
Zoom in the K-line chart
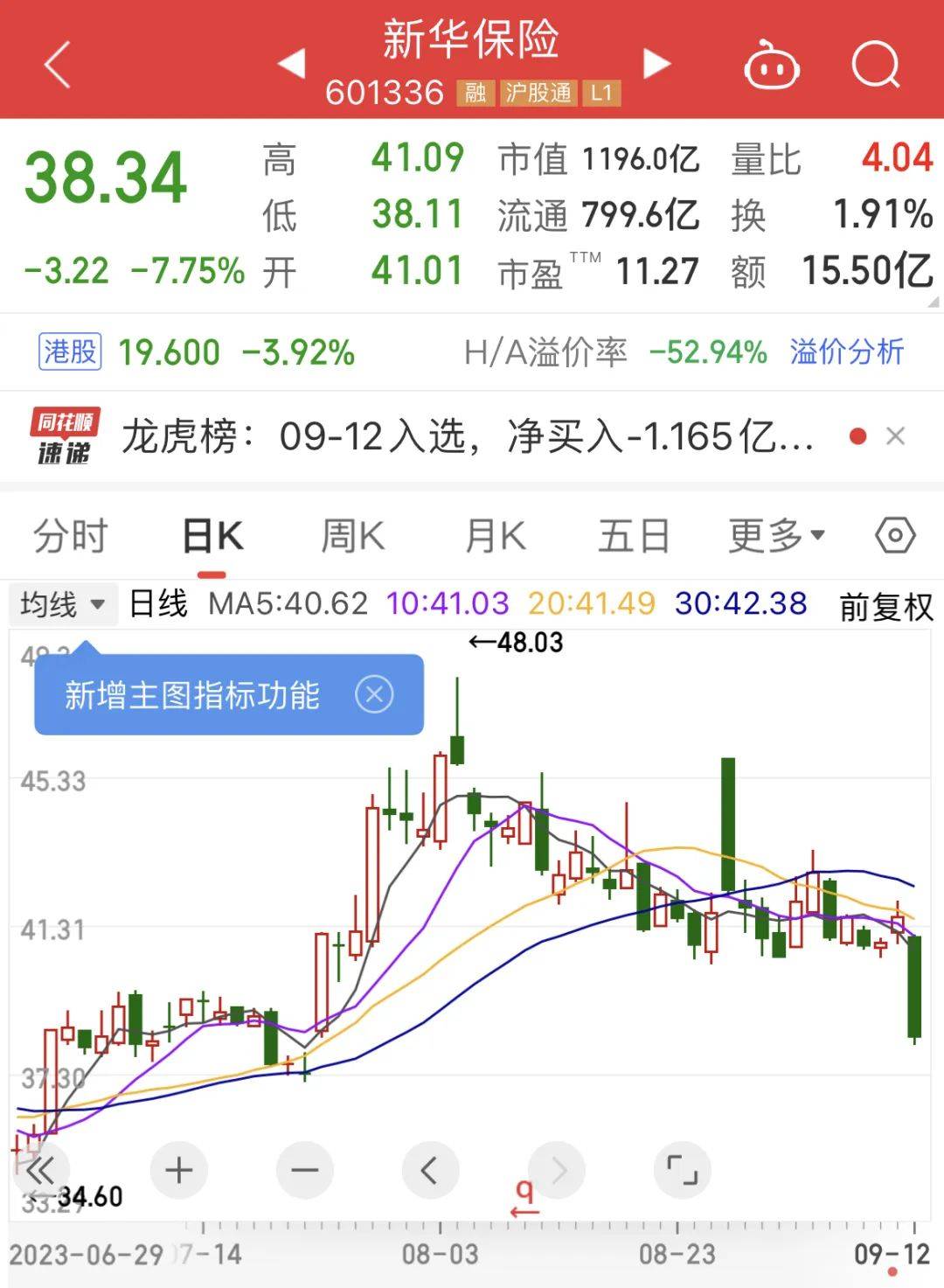click(178, 1170)
